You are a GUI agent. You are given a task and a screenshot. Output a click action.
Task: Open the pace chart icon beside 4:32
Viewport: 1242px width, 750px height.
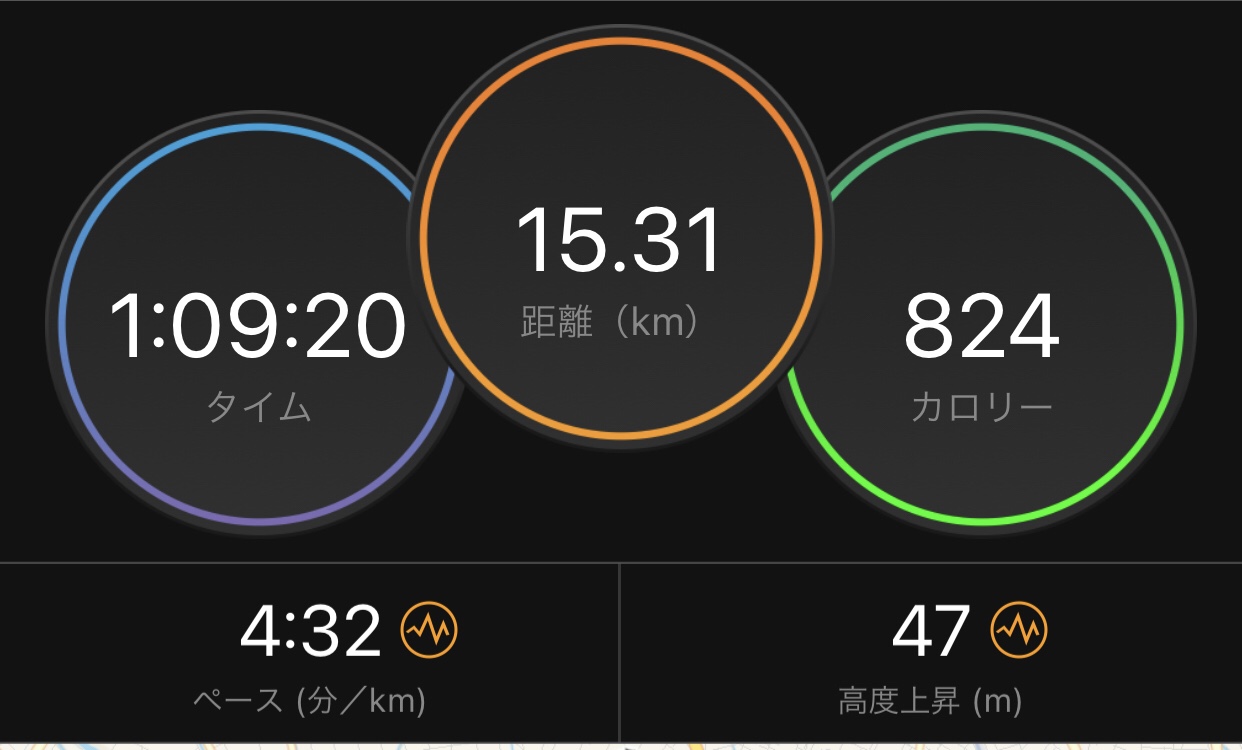click(429, 629)
